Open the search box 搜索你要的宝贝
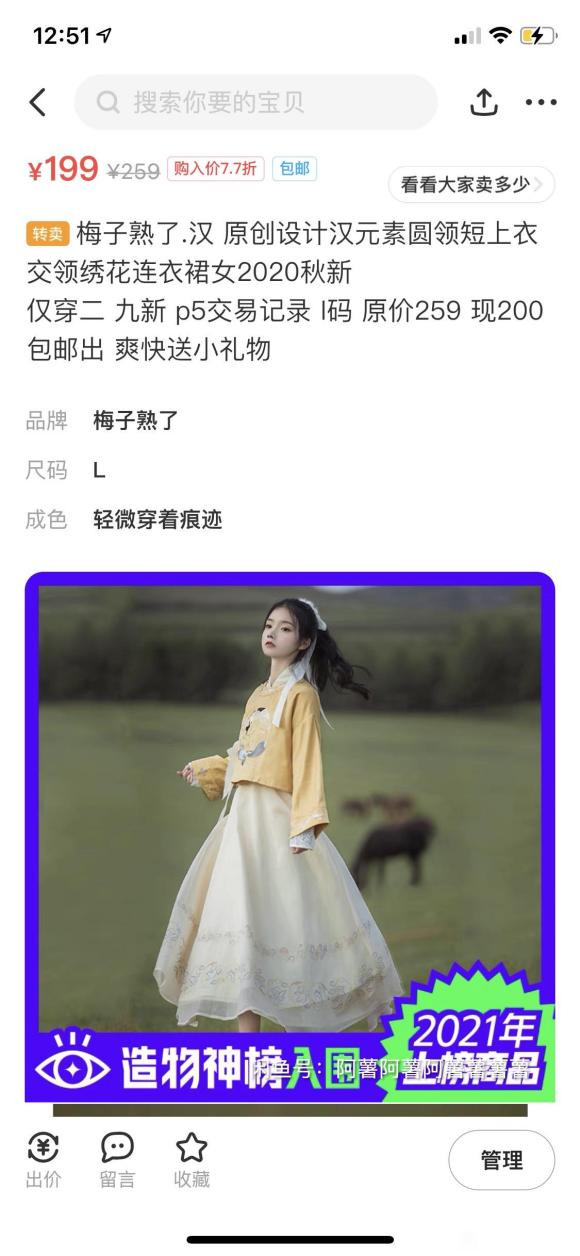 [x=256, y=102]
